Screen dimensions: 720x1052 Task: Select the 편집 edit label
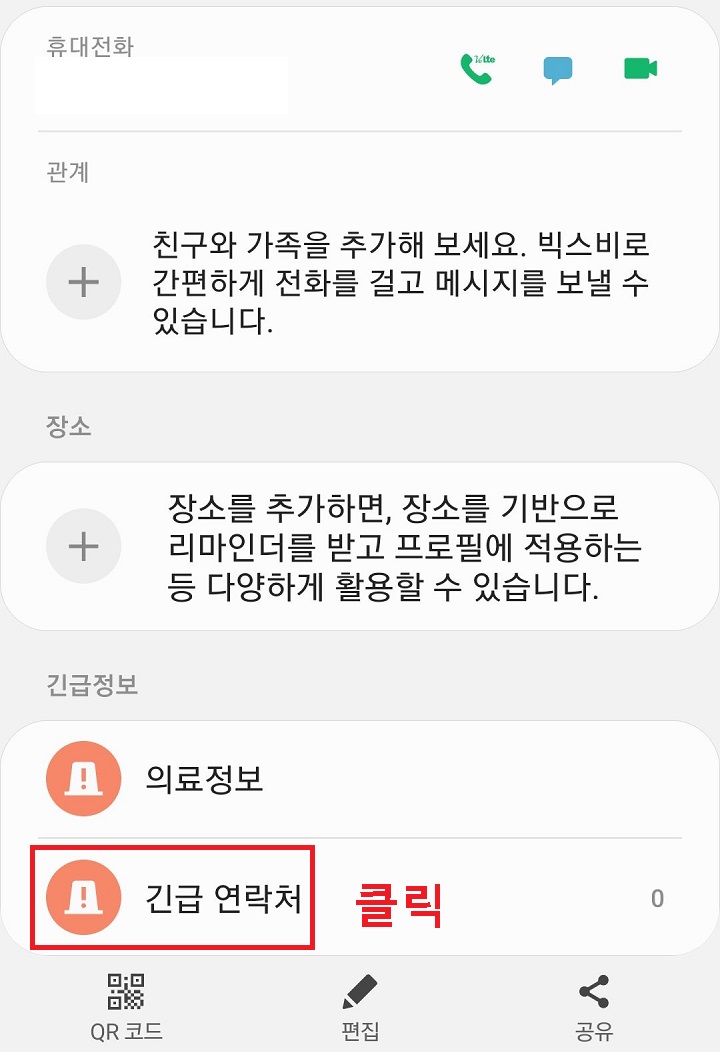(358, 1034)
